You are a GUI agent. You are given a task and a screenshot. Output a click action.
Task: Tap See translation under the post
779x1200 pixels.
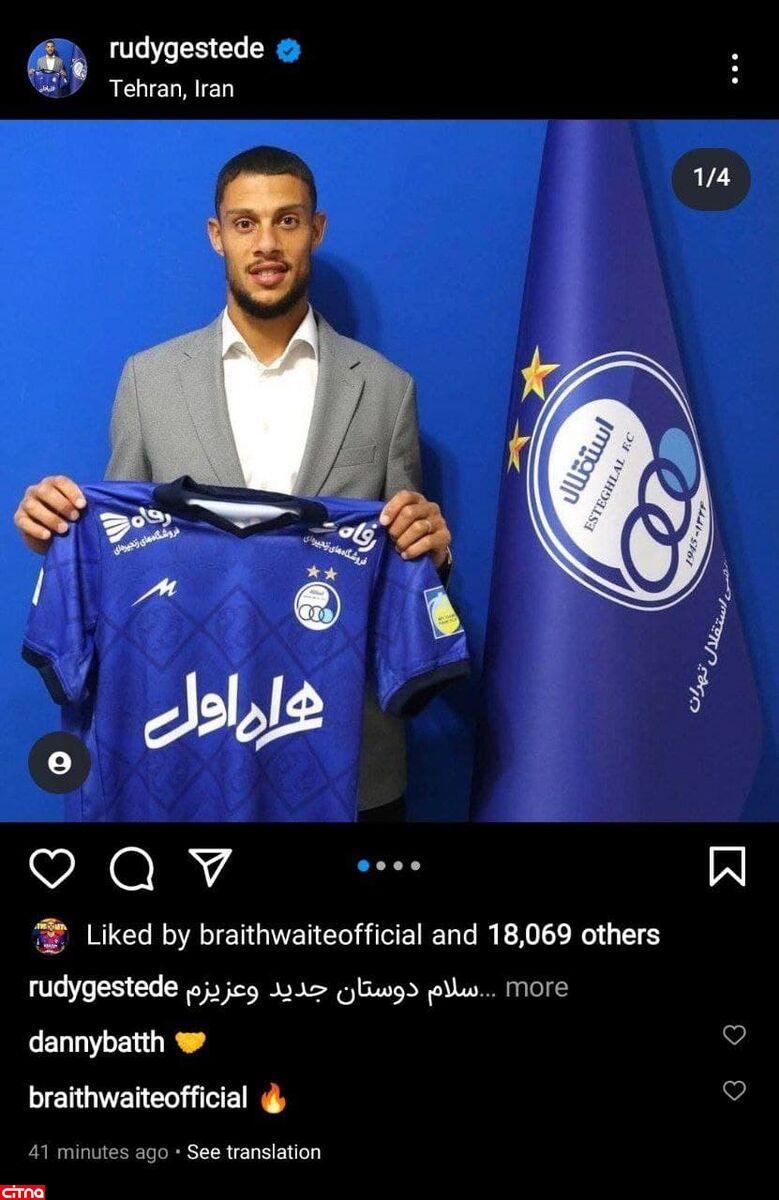coord(254,1152)
